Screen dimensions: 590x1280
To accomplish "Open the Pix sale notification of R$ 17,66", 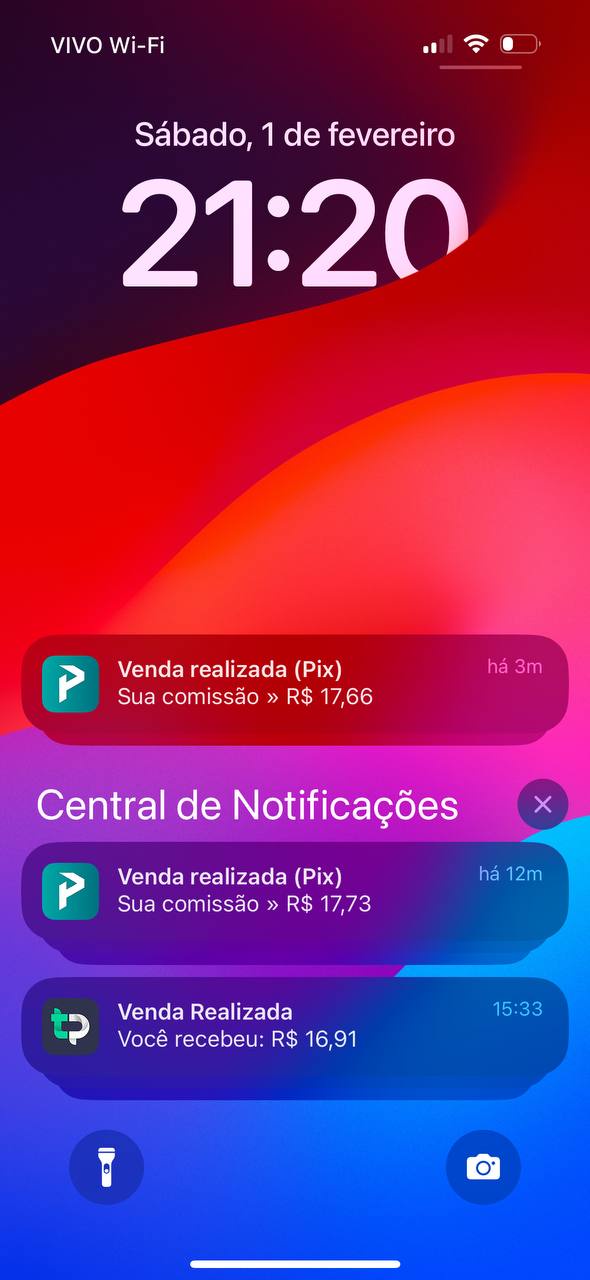I will pos(295,684).
